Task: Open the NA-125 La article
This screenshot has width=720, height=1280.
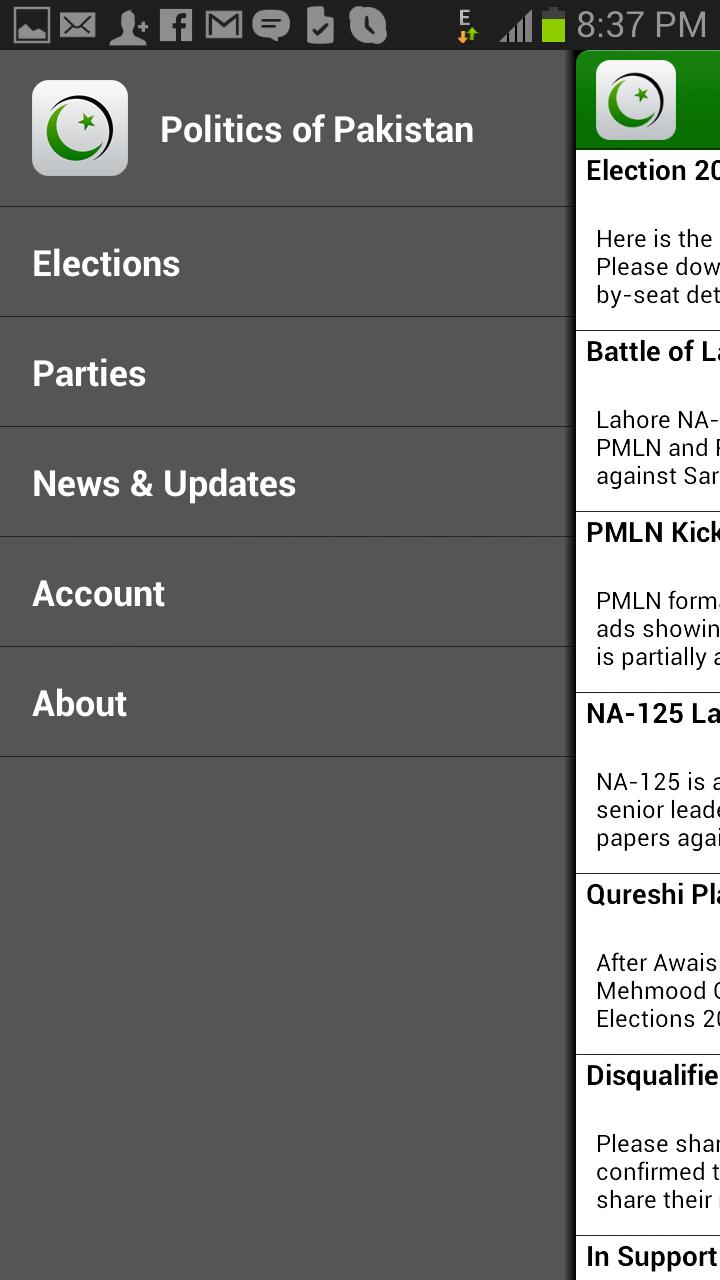Action: click(x=652, y=783)
